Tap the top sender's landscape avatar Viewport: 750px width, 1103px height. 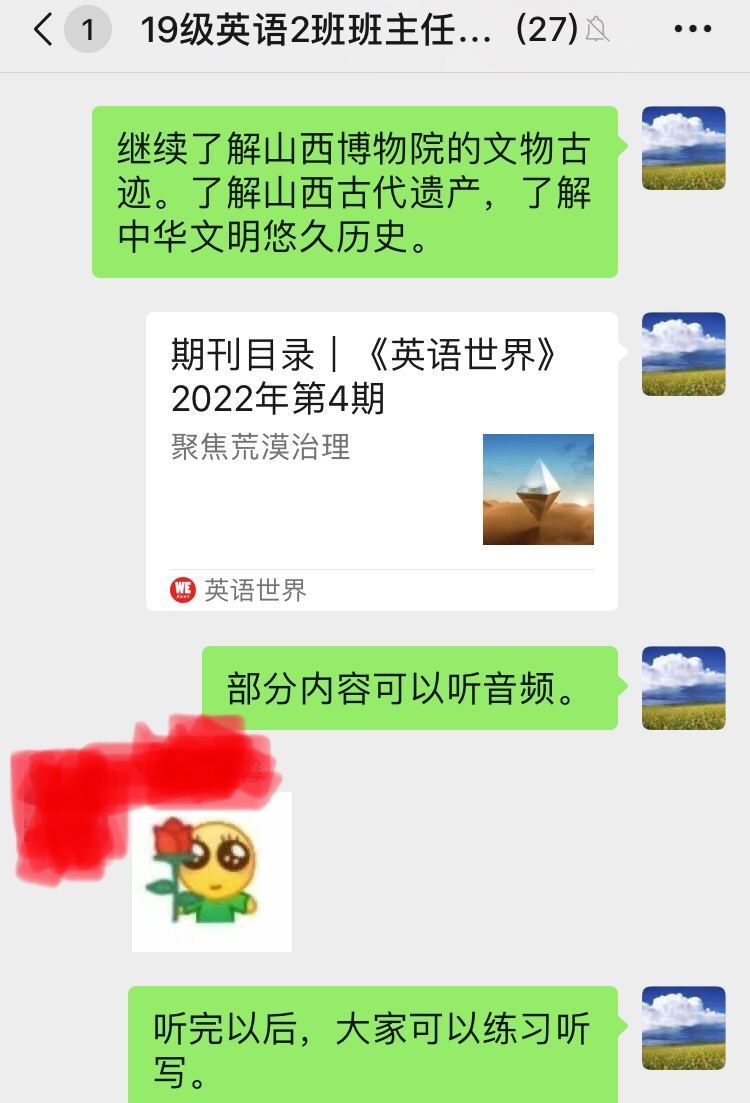(683, 147)
